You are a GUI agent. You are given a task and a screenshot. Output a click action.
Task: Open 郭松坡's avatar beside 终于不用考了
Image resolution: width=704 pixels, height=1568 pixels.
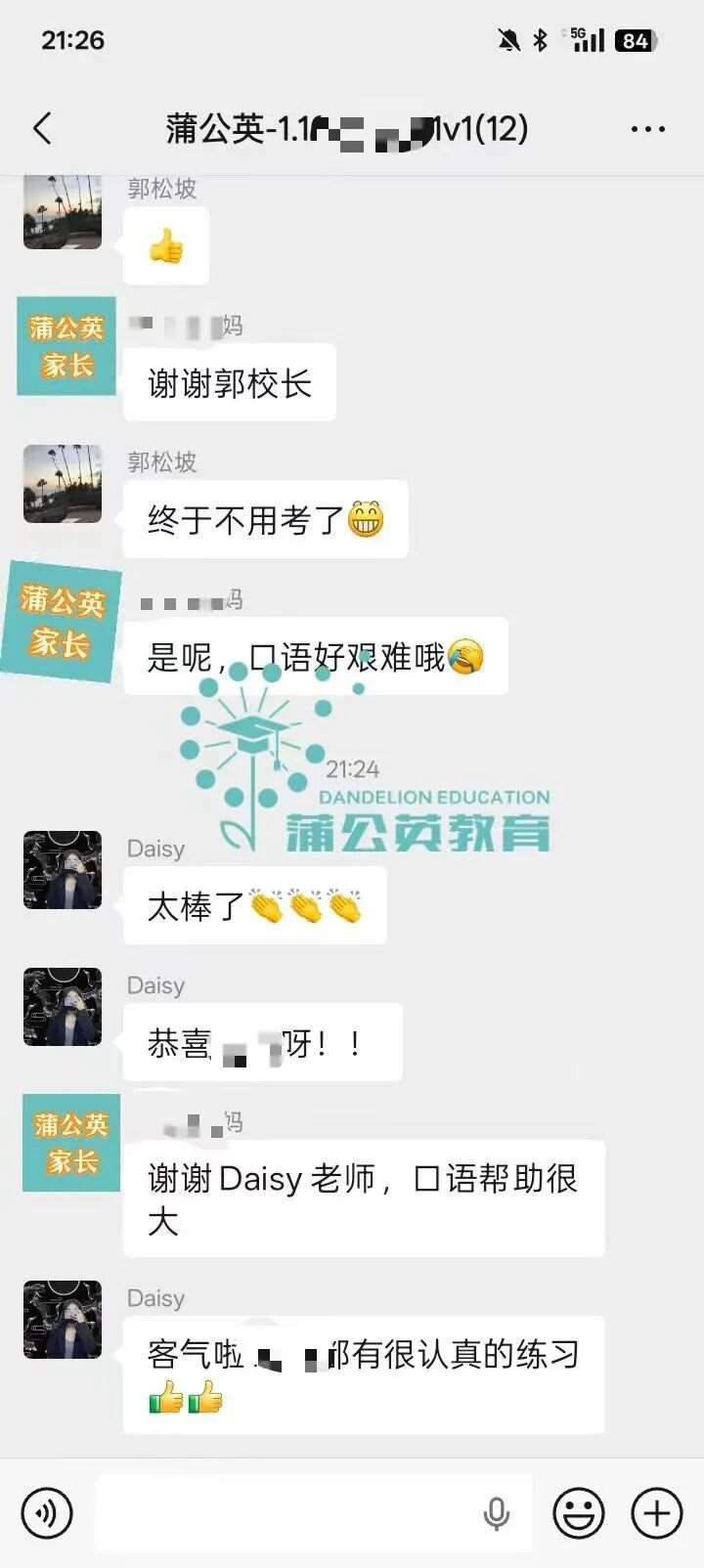point(63,484)
